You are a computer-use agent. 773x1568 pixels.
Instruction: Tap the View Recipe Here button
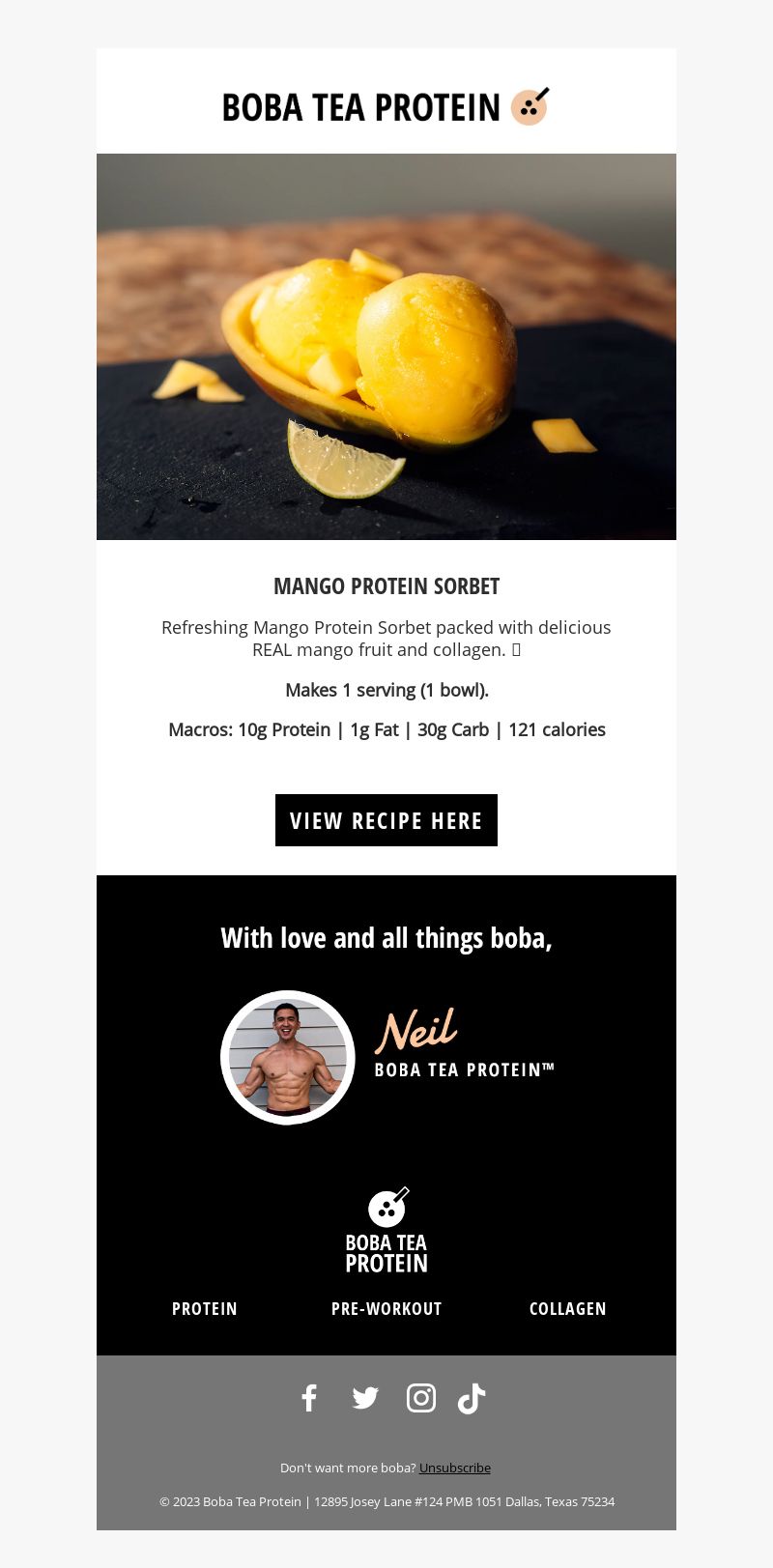(386, 820)
